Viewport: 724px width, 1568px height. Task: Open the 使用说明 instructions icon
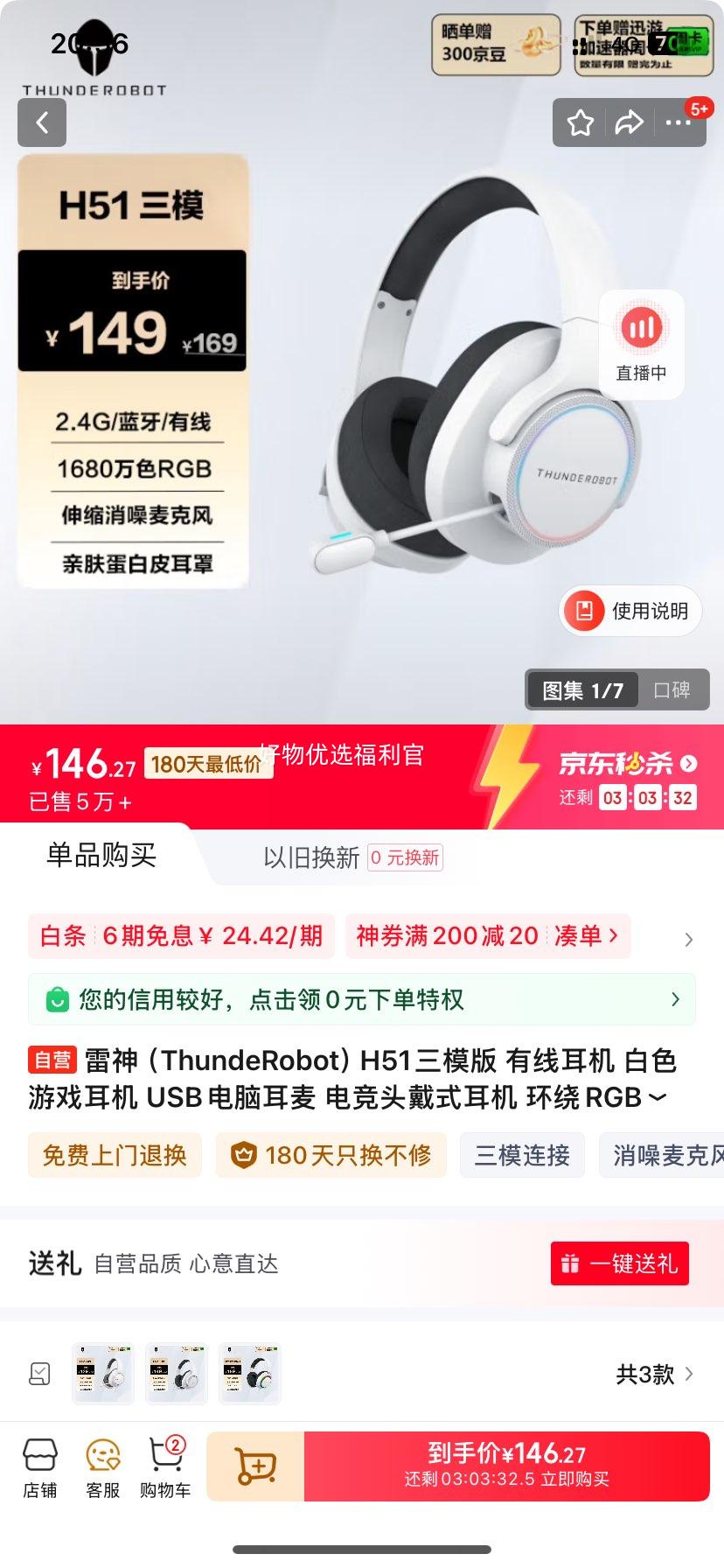point(629,611)
